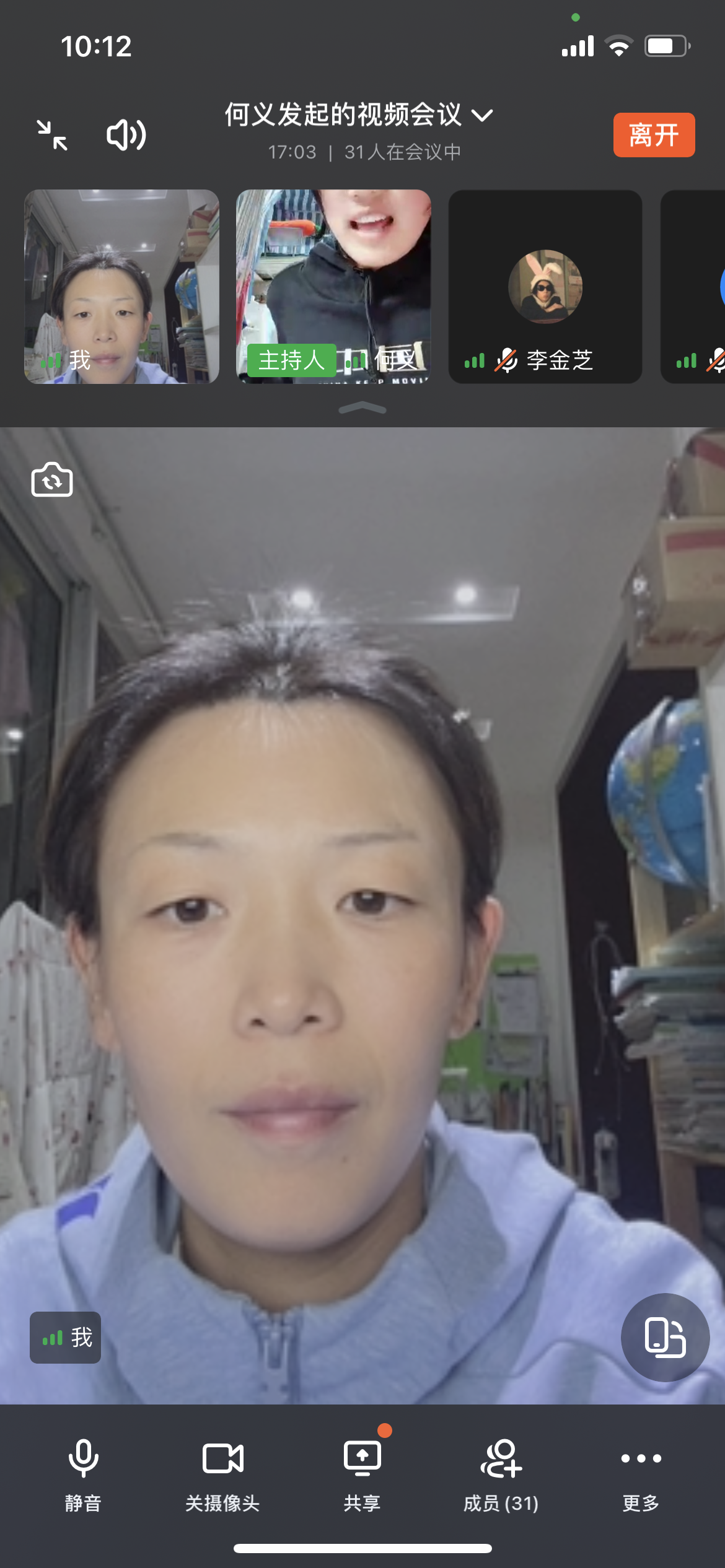
Task: Turn off camera with 关摄像头
Action: click(222, 1474)
